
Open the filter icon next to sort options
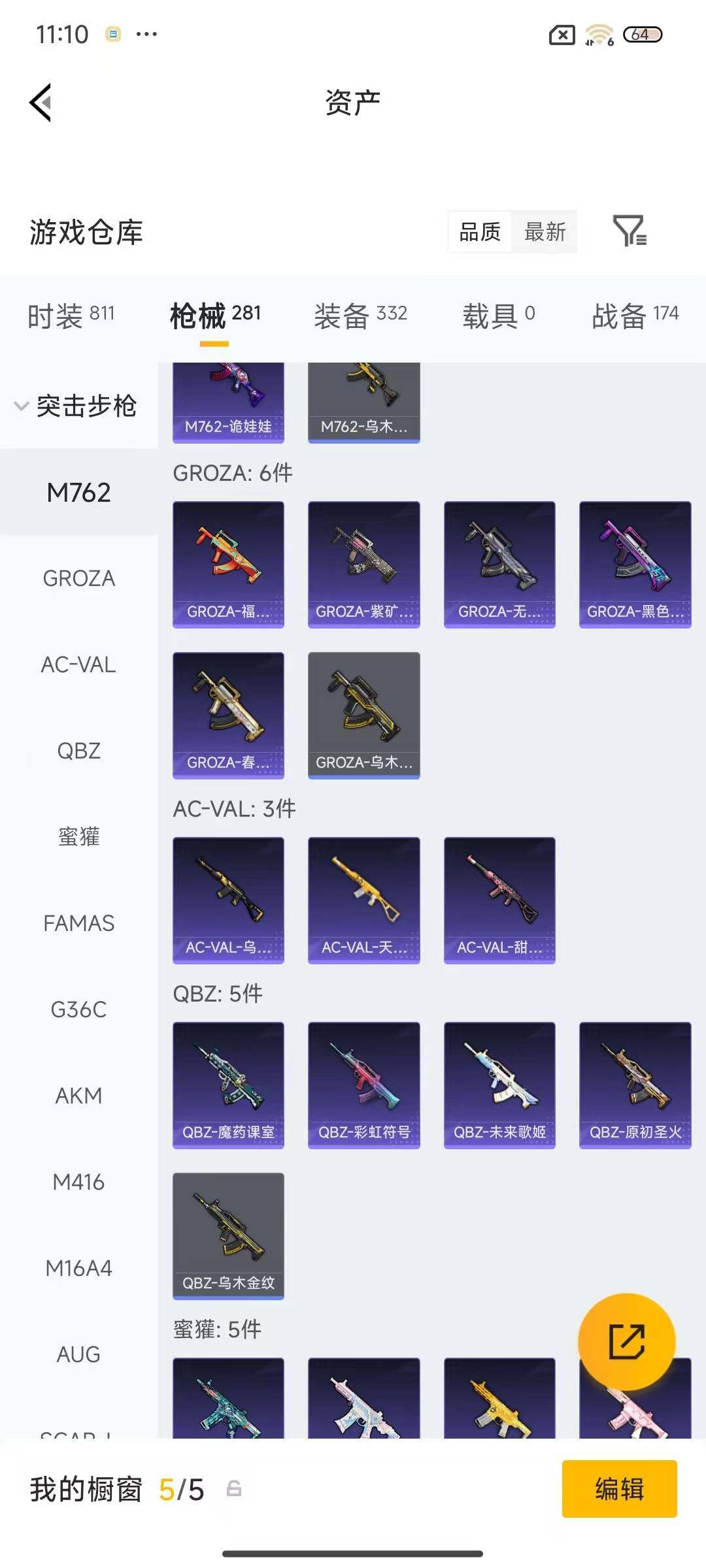click(630, 231)
